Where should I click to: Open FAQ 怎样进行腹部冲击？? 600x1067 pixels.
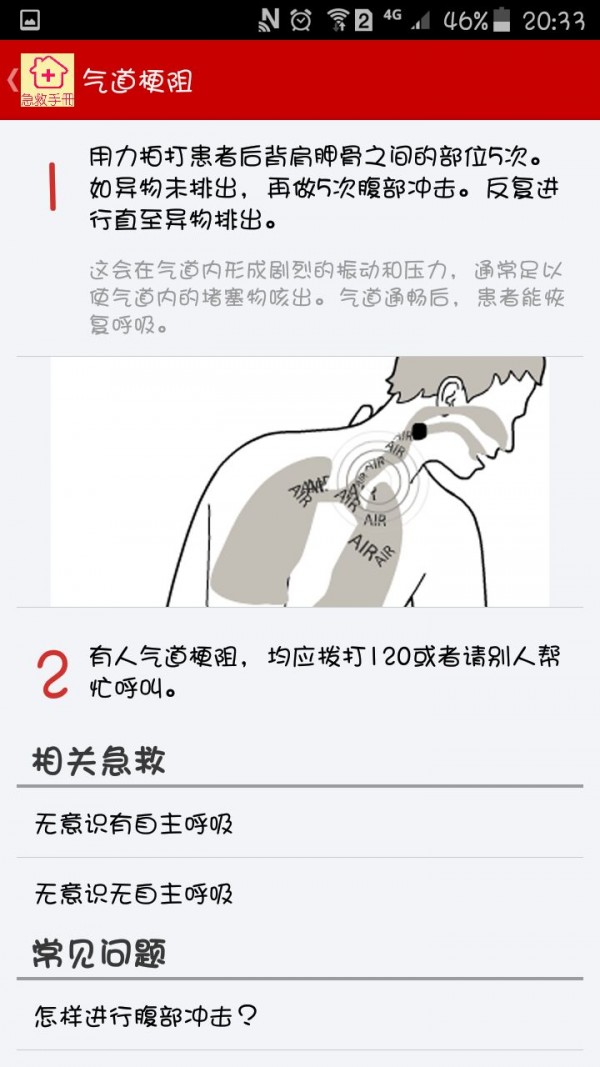pos(146,1017)
